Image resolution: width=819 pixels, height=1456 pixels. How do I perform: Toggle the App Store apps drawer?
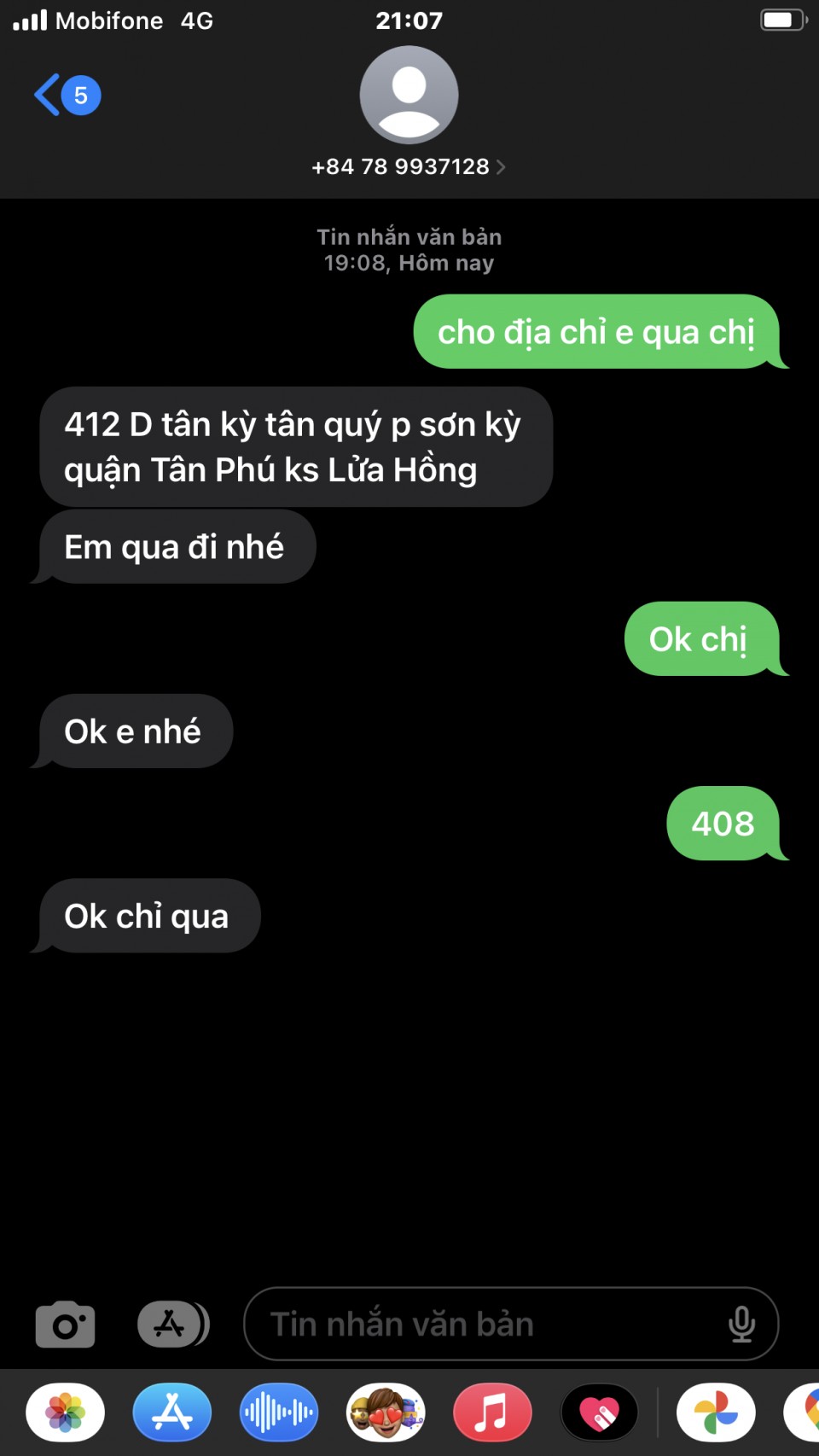[x=173, y=1324]
